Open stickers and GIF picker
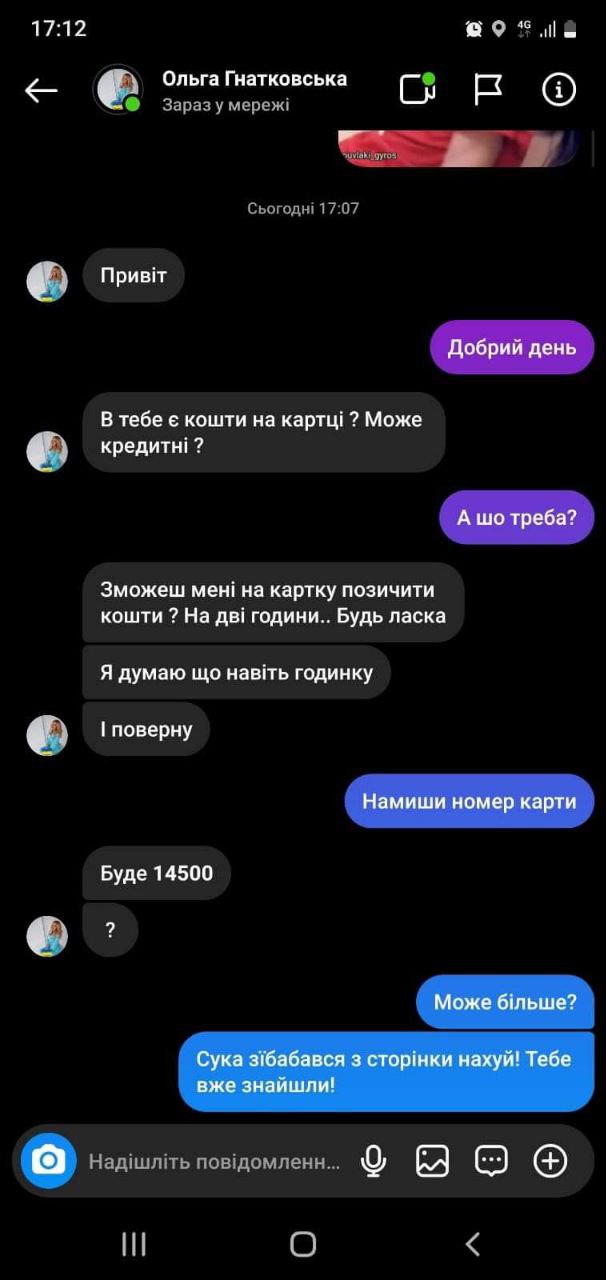The height and width of the screenshot is (1280, 606). click(x=491, y=1161)
